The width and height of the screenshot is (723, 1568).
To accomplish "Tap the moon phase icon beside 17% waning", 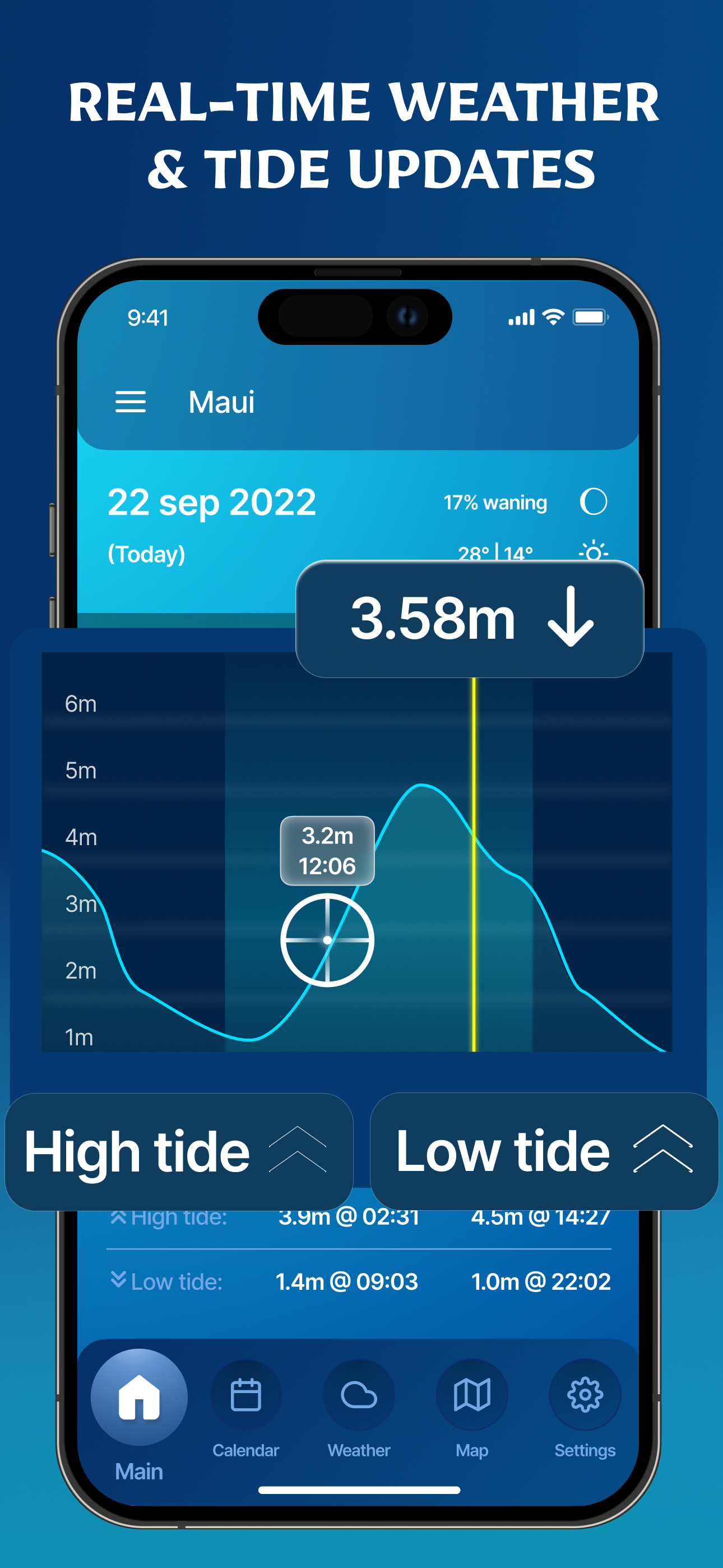I will tap(594, 501).
